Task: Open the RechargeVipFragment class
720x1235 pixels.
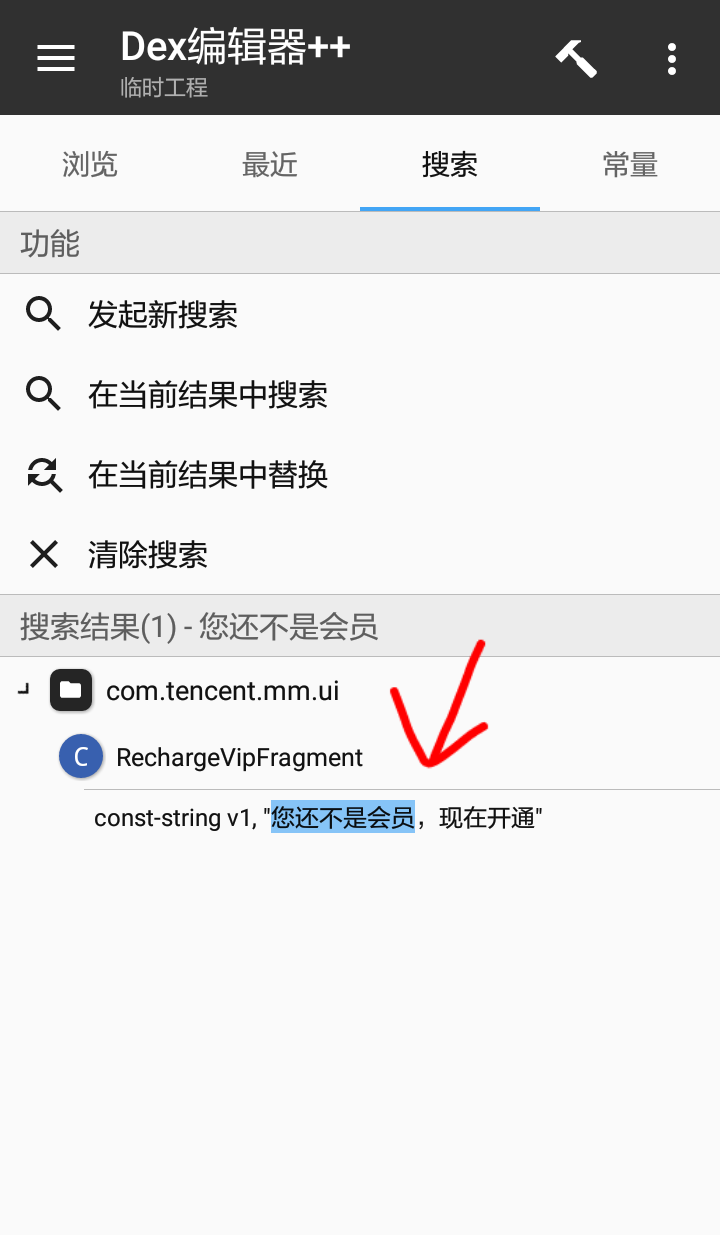Action: pyautogui.click(x=239, y=758)
